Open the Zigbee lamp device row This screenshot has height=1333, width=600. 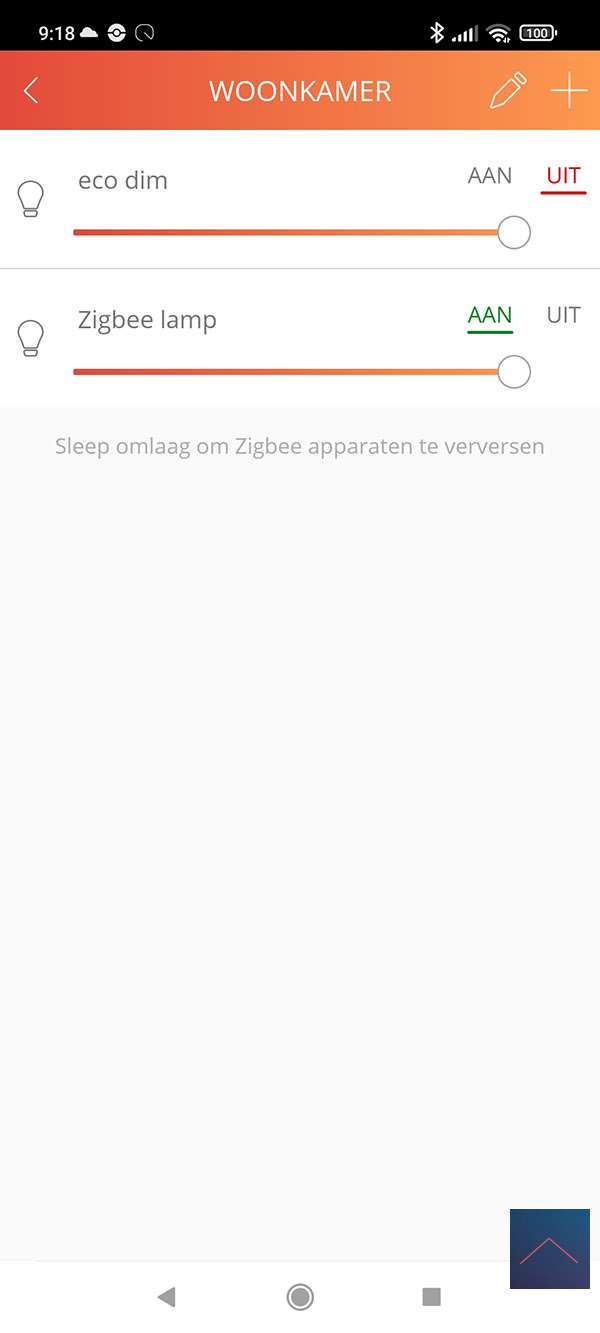tap(147, 320)
